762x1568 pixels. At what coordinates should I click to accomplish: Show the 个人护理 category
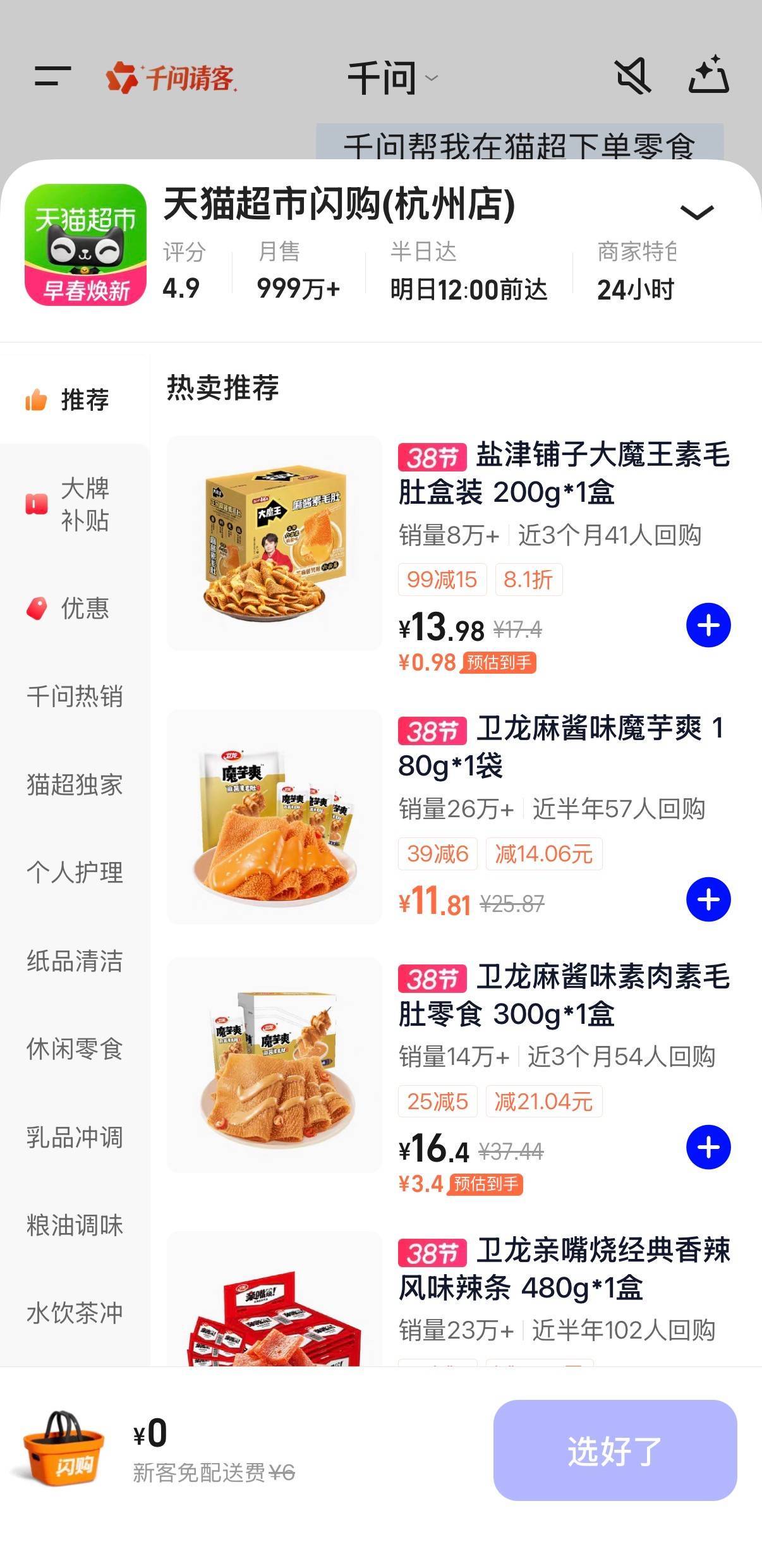point(75,873)
